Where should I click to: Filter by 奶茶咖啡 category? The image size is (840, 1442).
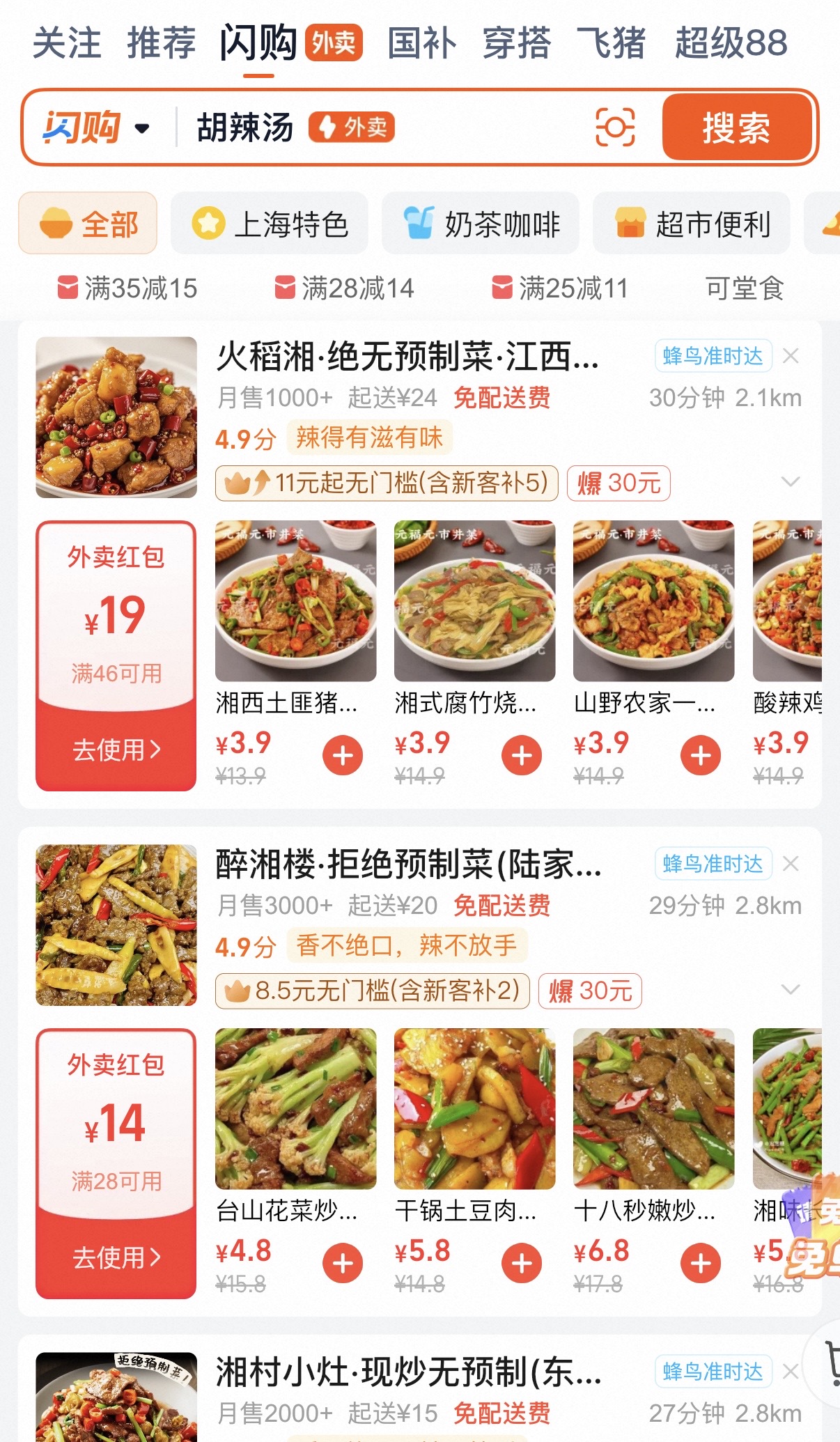point(481,224)
